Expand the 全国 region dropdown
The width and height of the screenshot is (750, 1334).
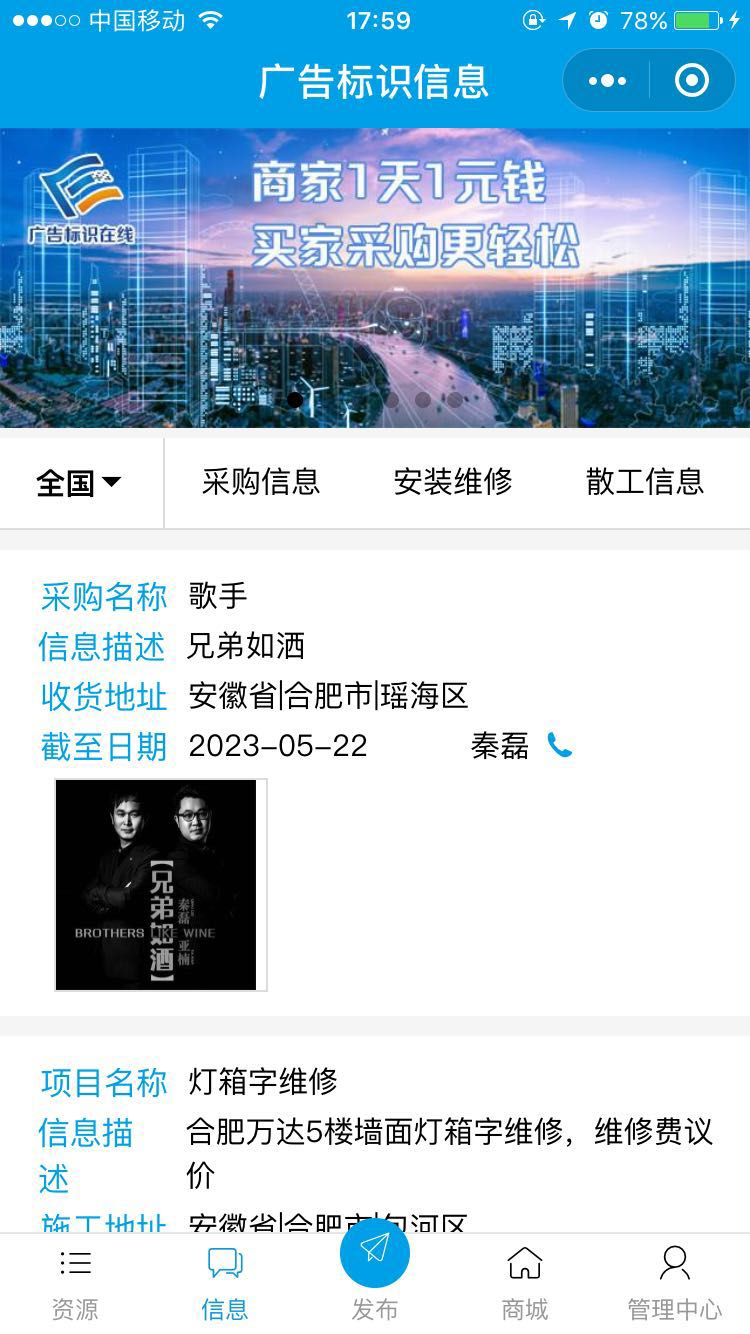pos(79,483)
